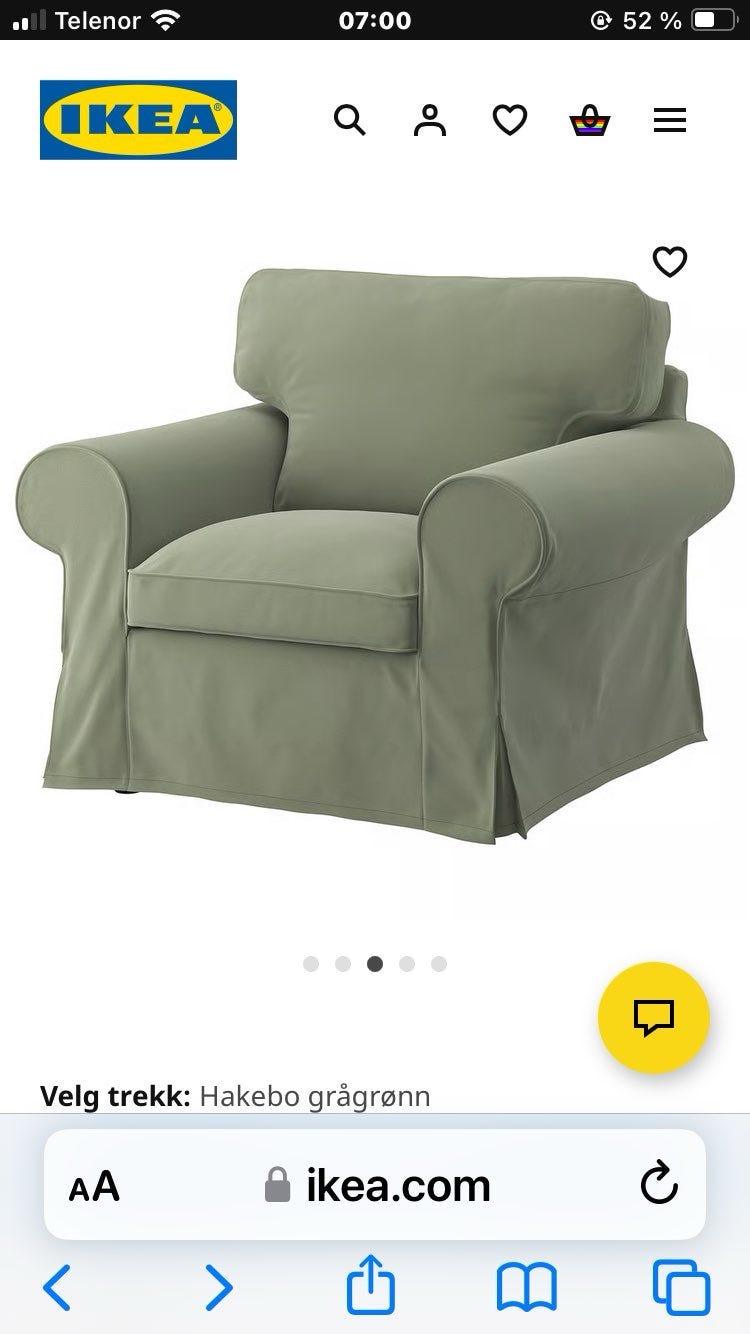This screenshot has height=1334, width=750.
Task: Open the yellow chat button
Action: click(654, 1018)
